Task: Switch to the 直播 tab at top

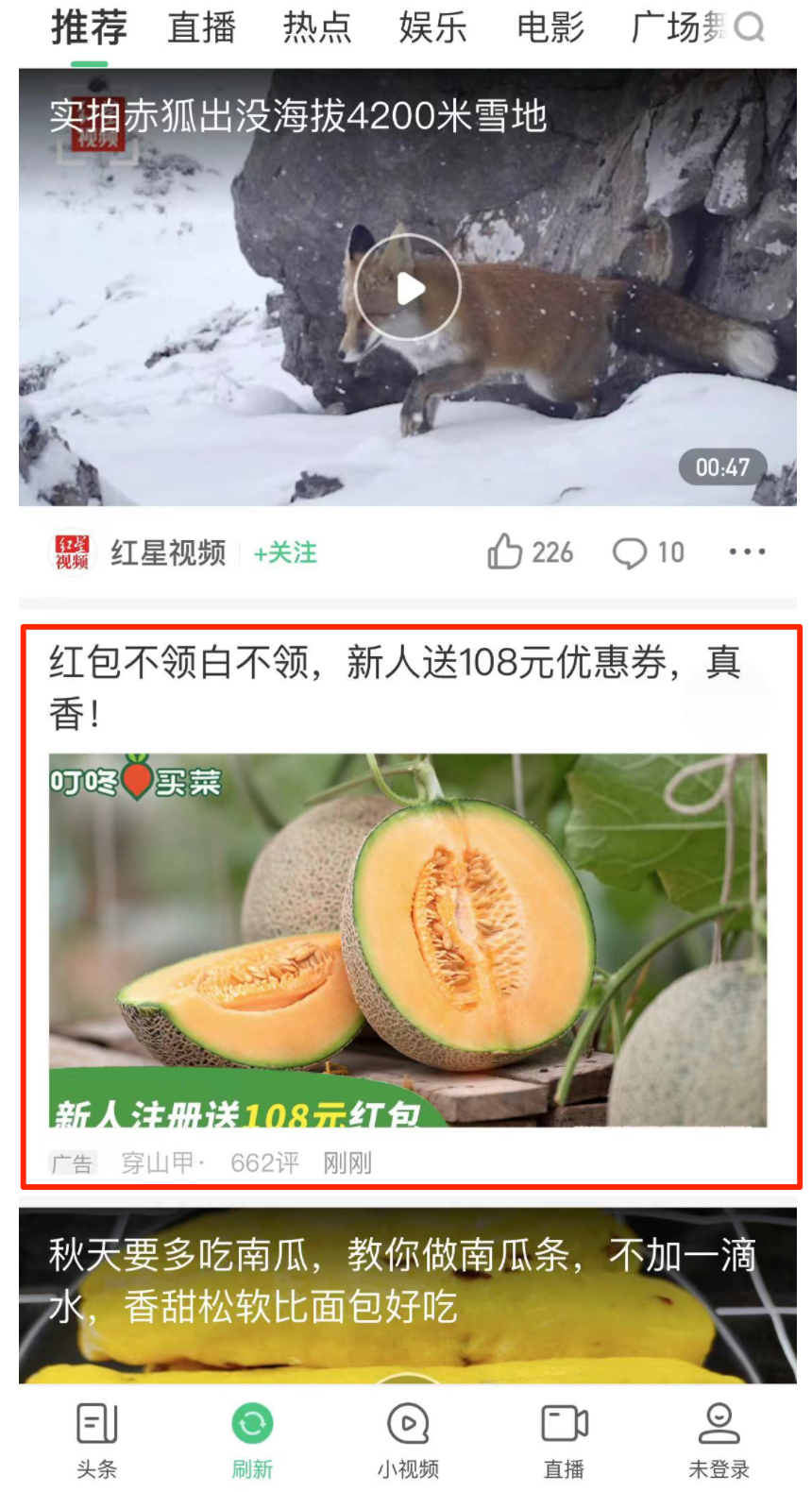Action: pos(200,29)
